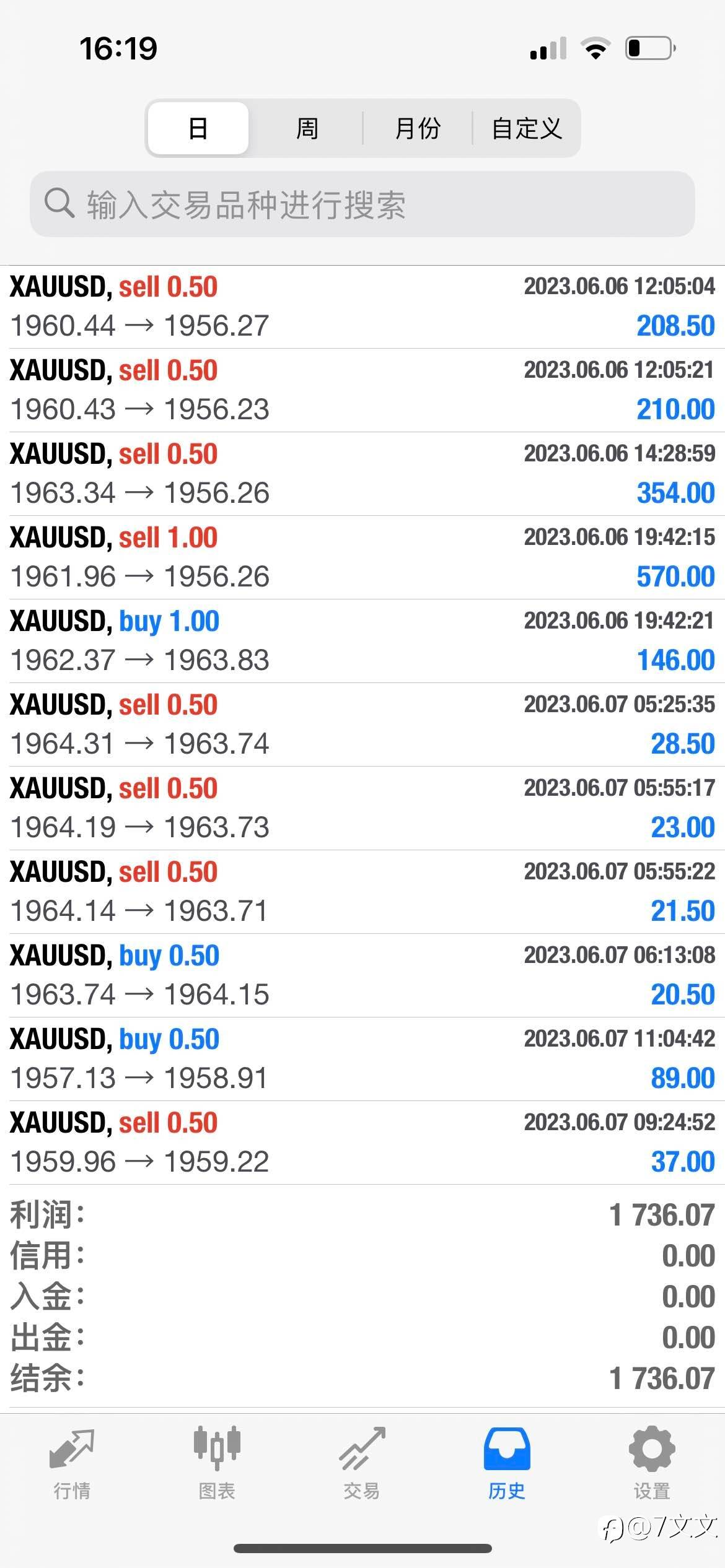Select the 历史 history tab
725x1568 pixels.
coord(507,1464)
